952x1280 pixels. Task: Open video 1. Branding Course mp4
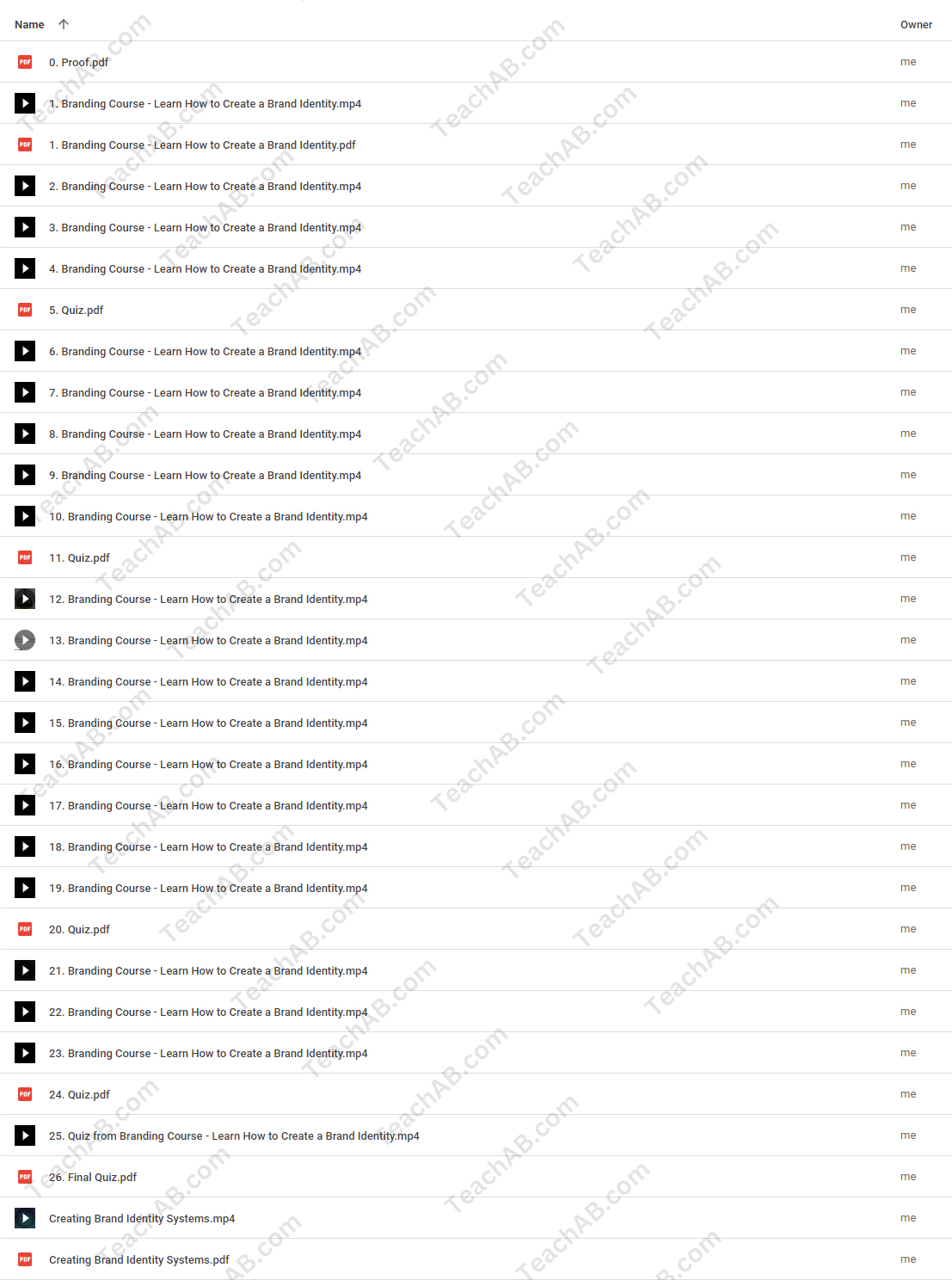point(205,103)
